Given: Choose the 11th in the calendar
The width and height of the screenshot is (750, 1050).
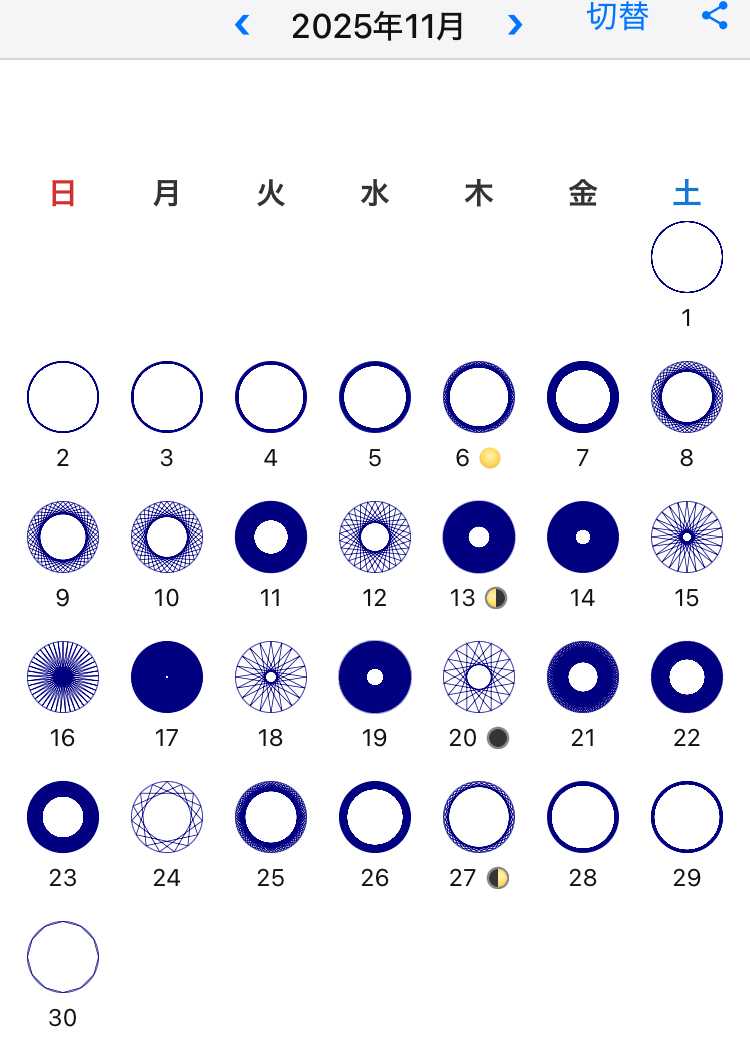Looking at the screenshot, I should (x=271, y=537).
